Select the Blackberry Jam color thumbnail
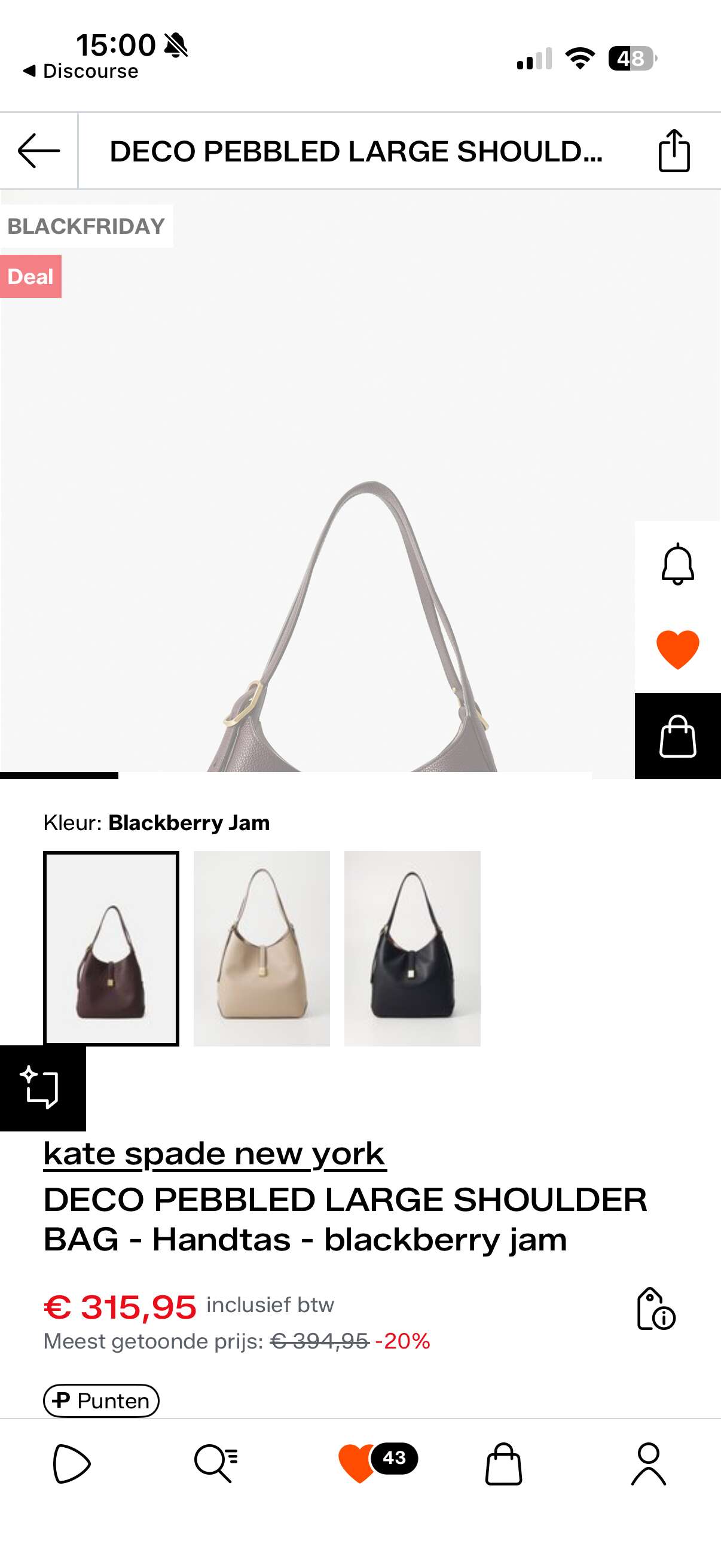This screenshot has width=721, height=1568. coord(111,948)
